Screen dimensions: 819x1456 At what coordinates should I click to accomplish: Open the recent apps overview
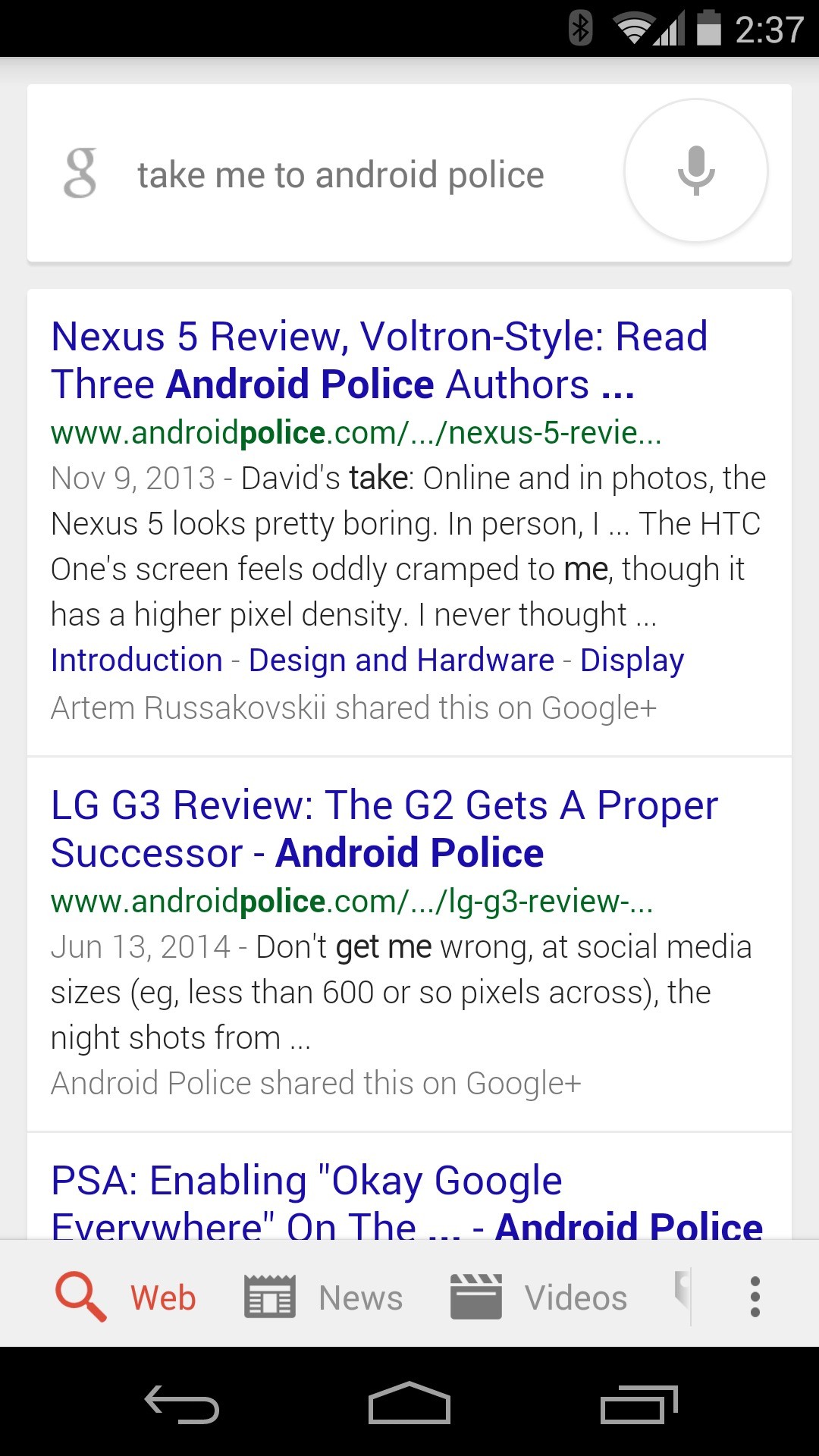[639, 1404]
